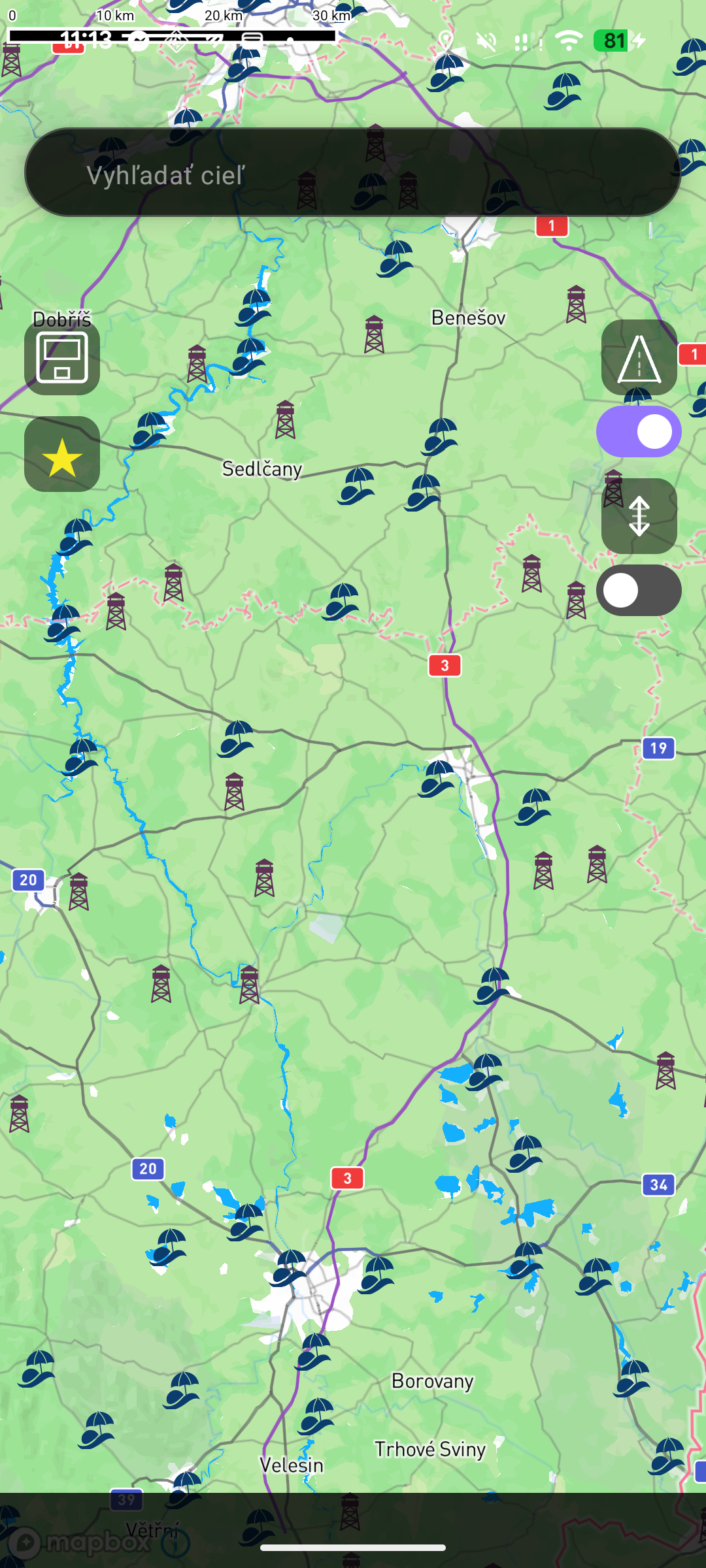The image size is (706, 1568).
Task: Open the save (floppy disk) button
Action: pyautogui.click(x=62, y=357)
